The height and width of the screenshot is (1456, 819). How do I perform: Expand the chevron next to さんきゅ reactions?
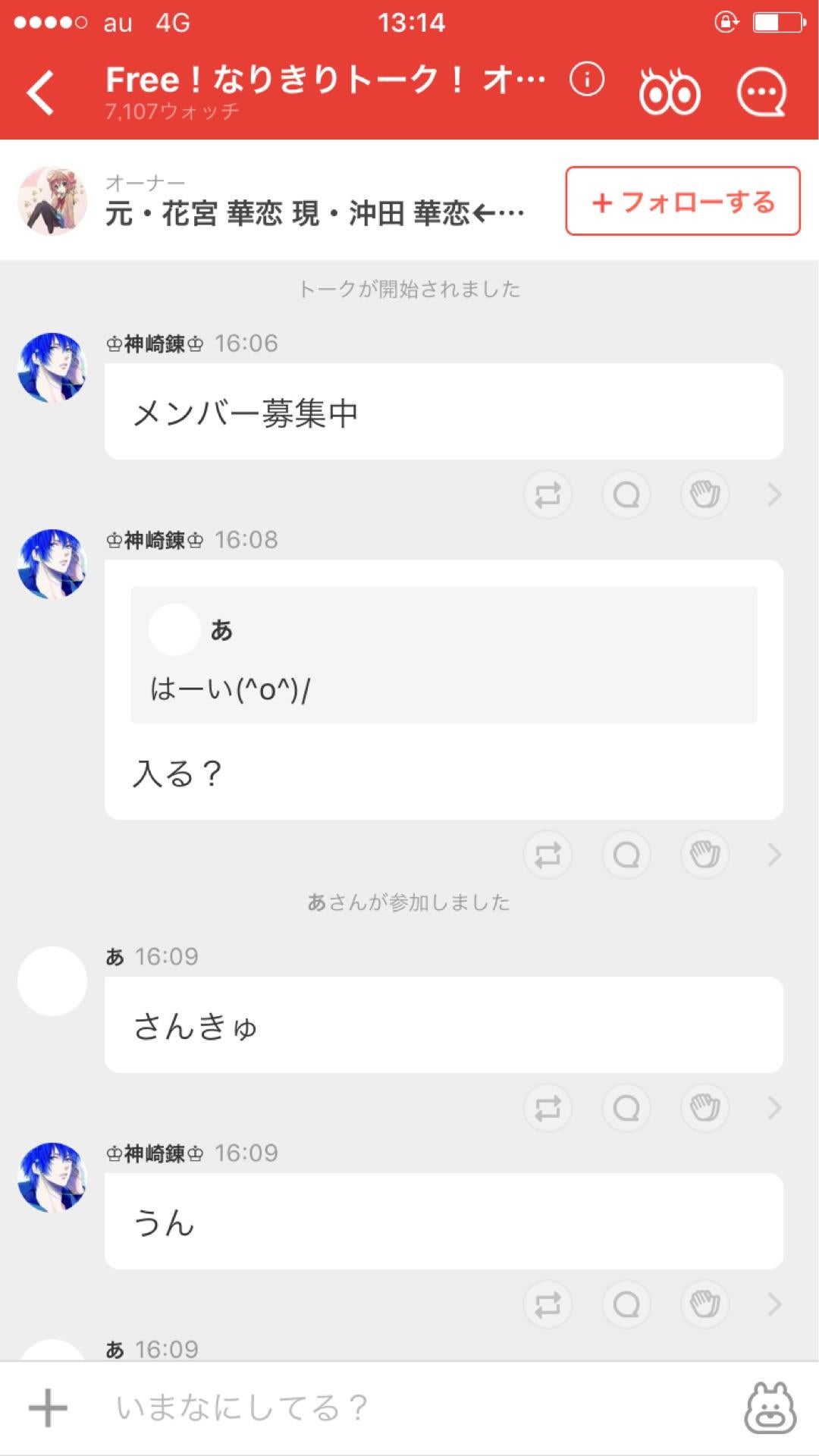pos(774,1108)
